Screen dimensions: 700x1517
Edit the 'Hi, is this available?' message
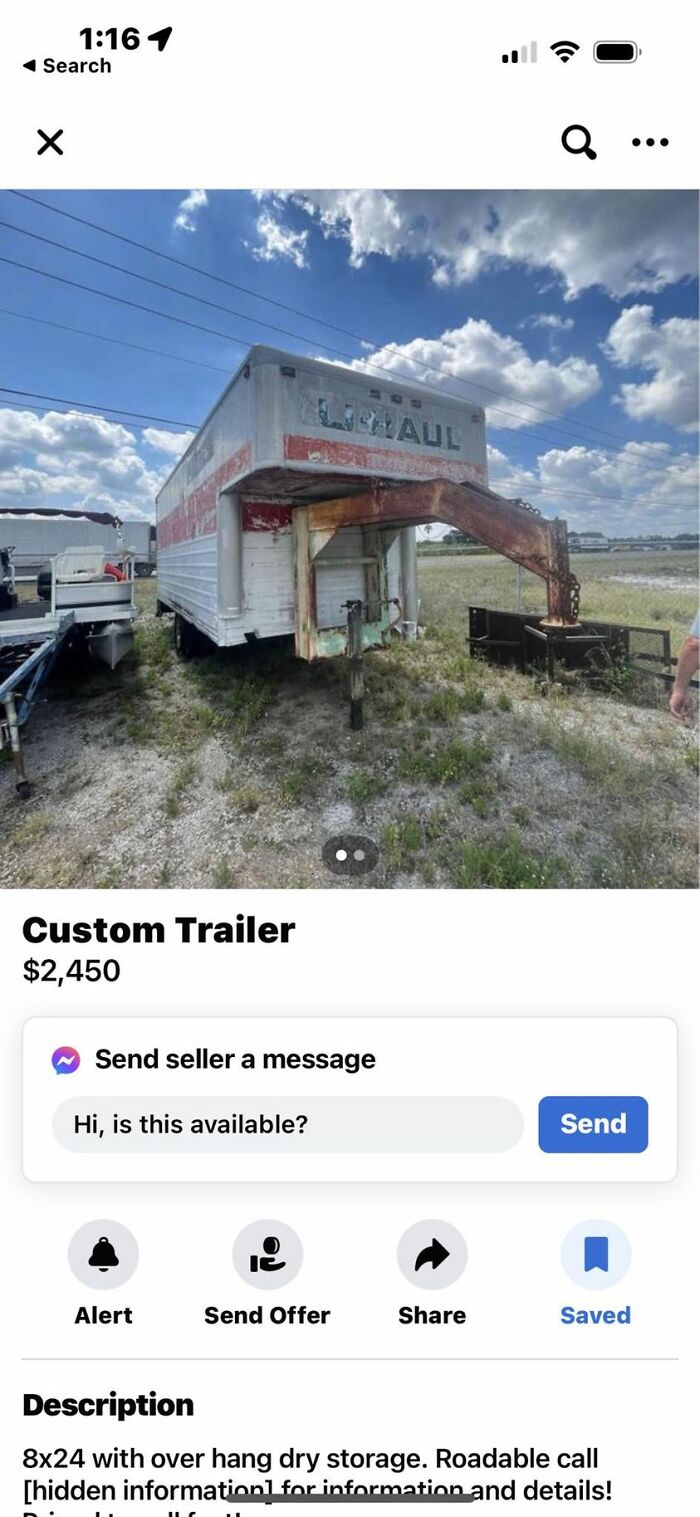288,1124
